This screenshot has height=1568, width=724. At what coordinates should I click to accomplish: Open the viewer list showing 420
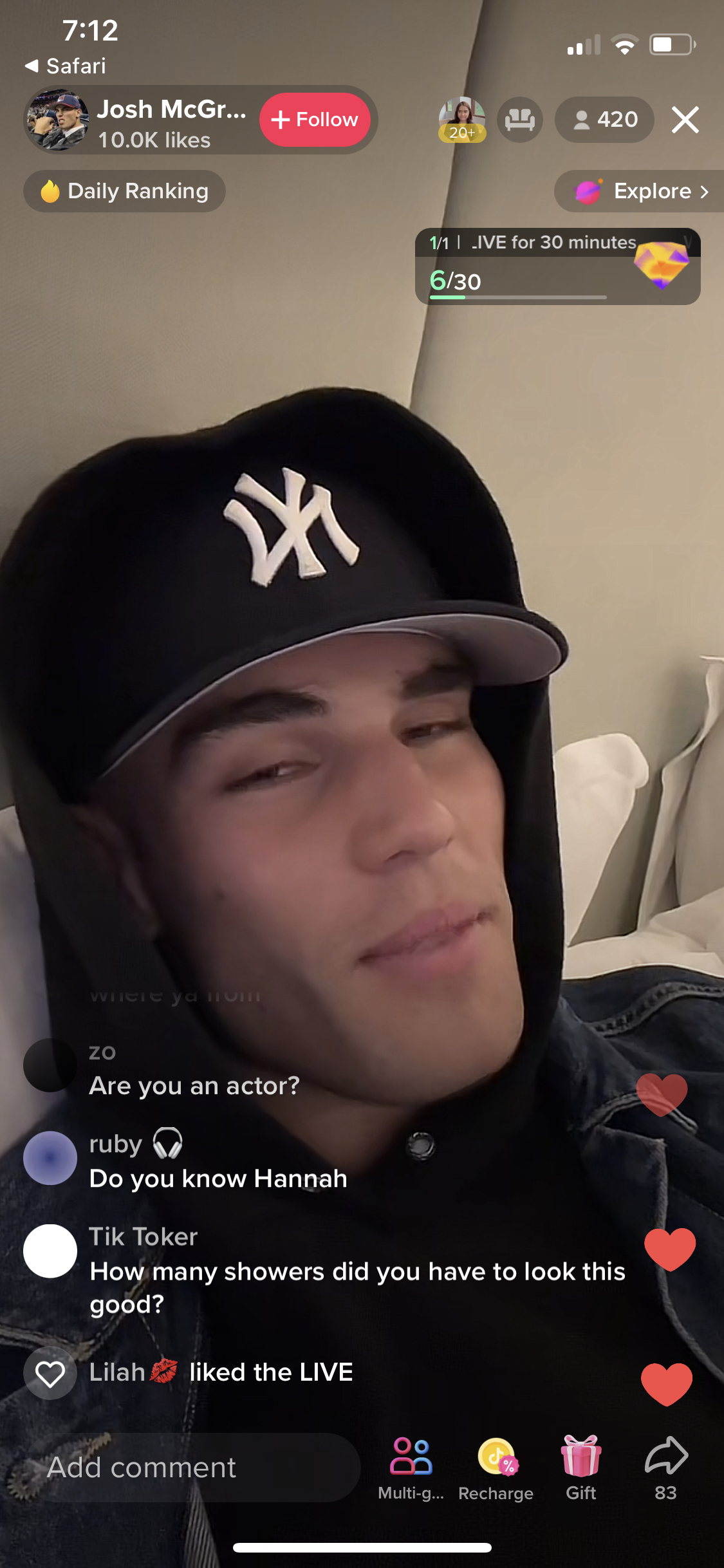604,120
